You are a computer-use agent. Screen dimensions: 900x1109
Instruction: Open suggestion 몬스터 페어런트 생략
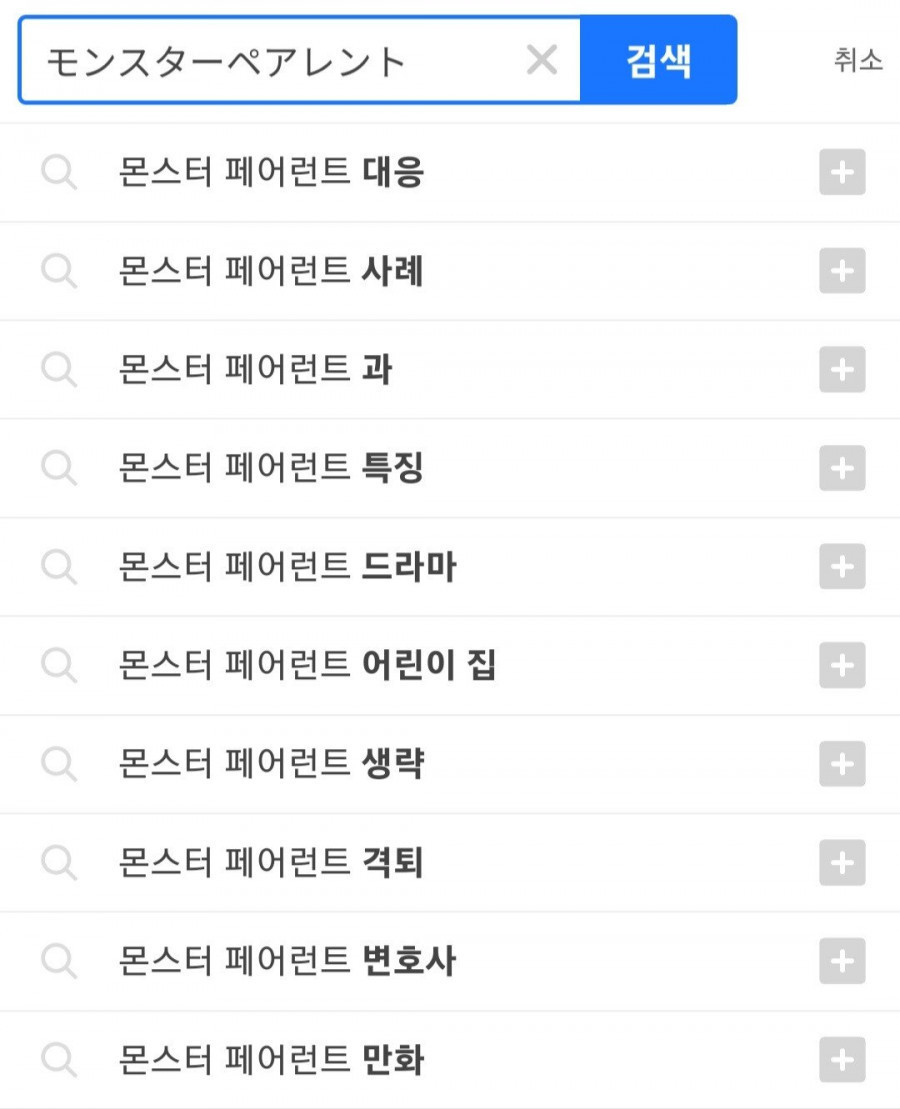pyautogui.click(x=271, y=765)
